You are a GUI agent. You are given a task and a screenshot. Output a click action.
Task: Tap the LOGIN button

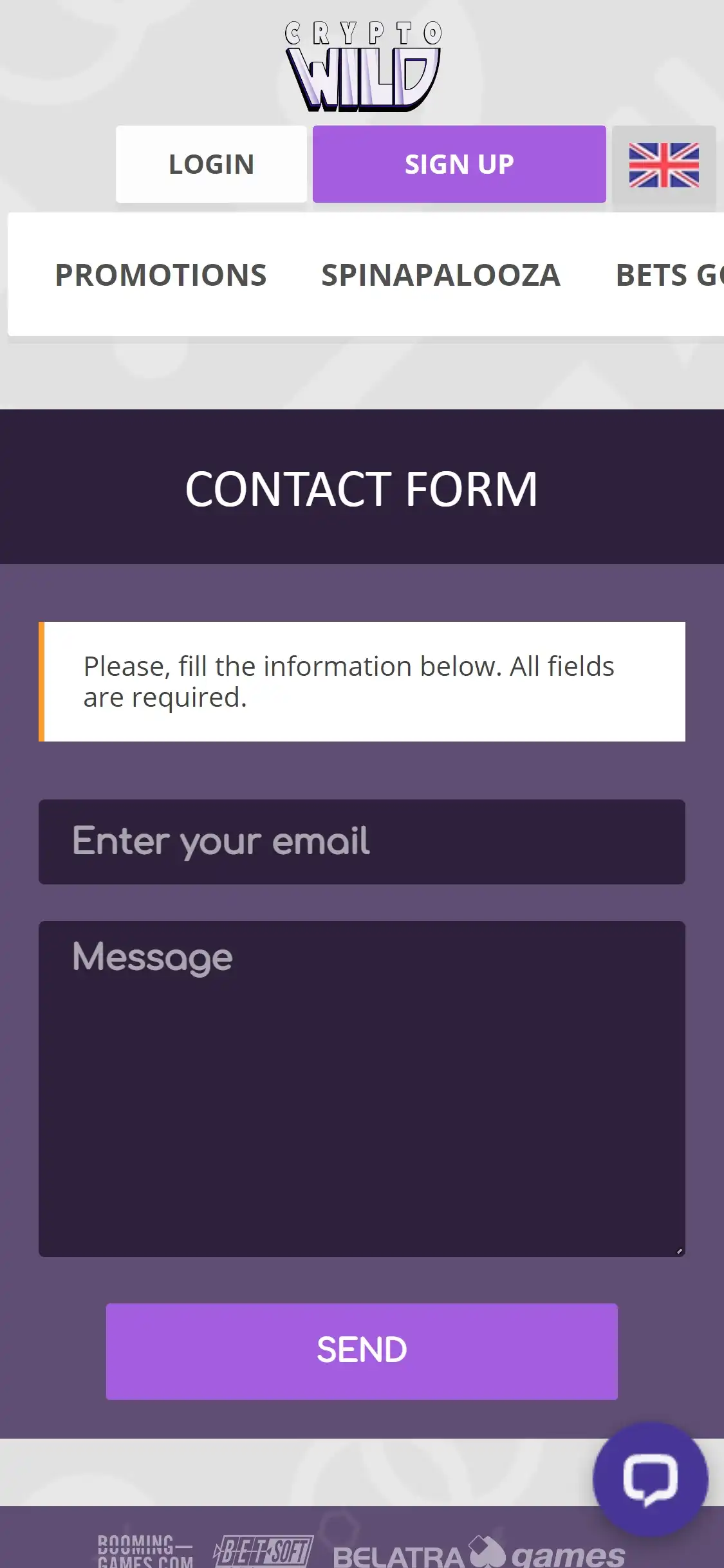[211, 164]
